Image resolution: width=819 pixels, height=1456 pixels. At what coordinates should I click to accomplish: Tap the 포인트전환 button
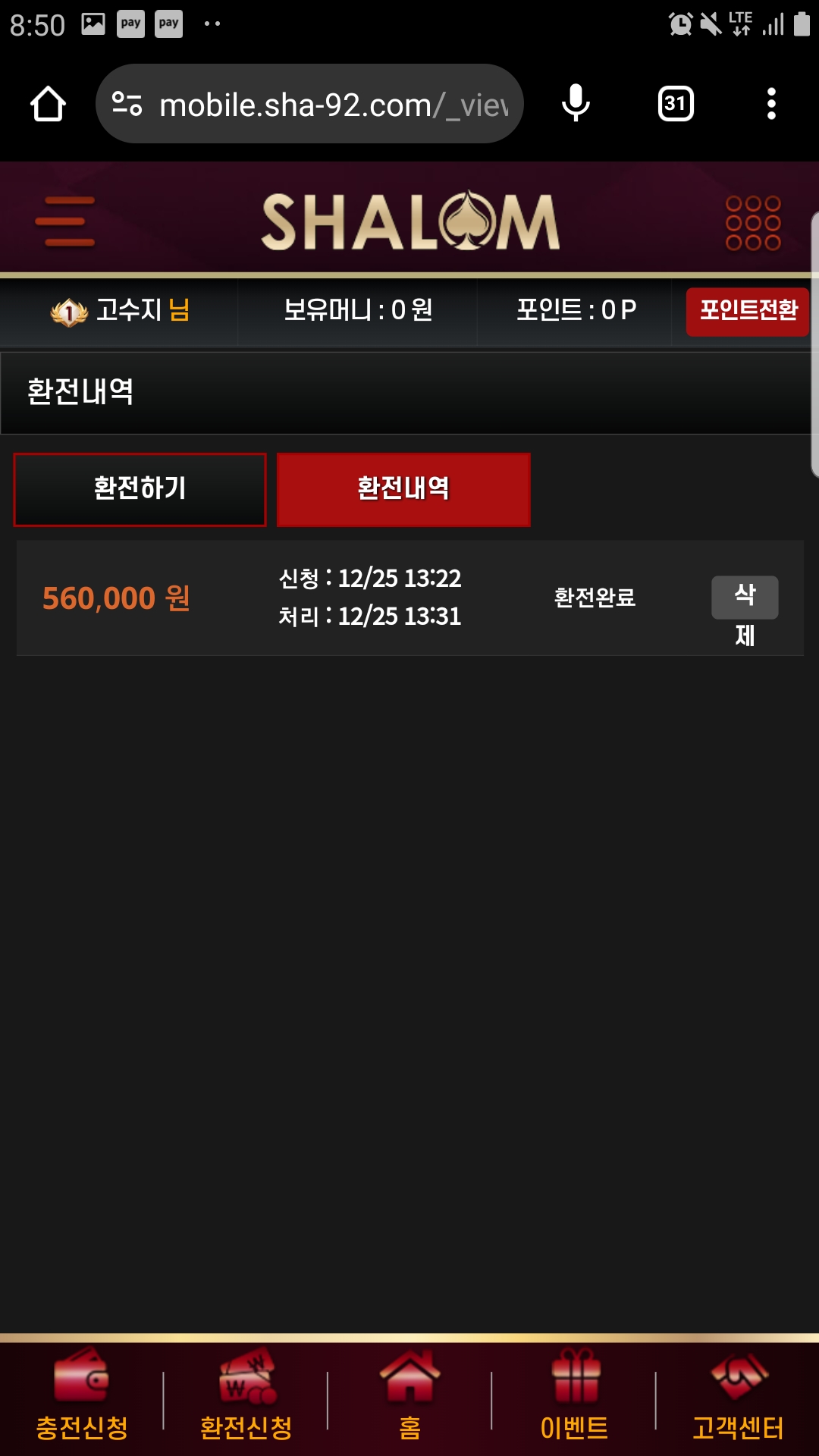click(748, 311)
